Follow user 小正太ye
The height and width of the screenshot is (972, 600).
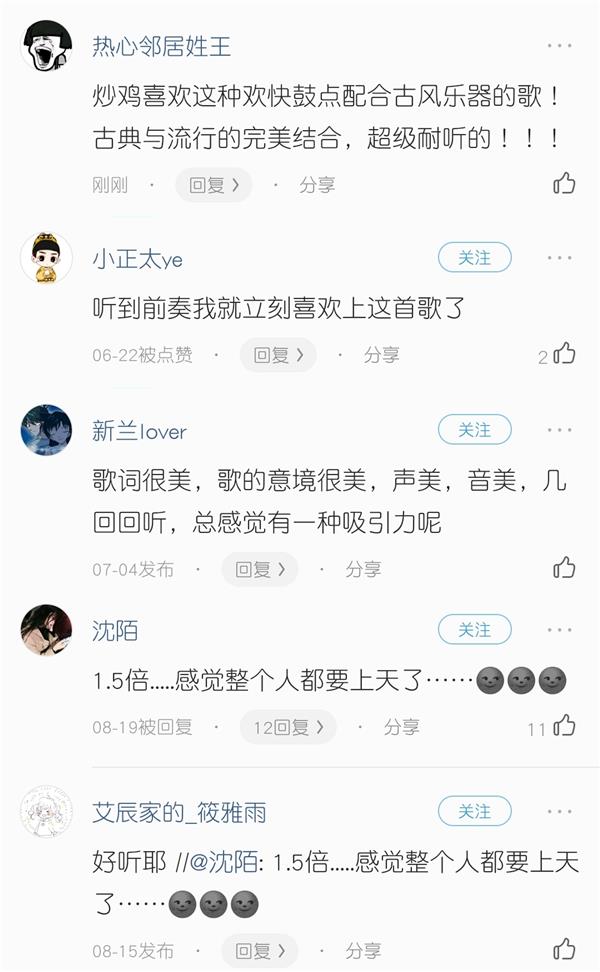(x=474, y=258)
